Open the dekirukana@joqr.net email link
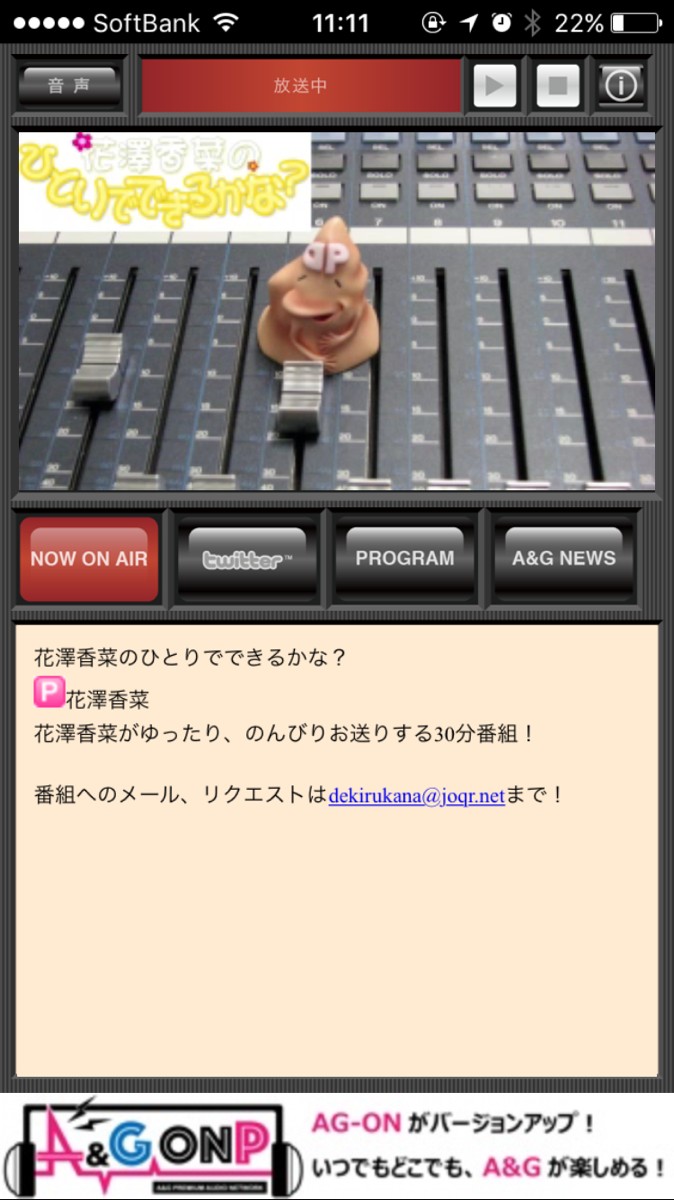This screenshot has height=1200, width=674. pyautogui.click(x=416, y=797)
